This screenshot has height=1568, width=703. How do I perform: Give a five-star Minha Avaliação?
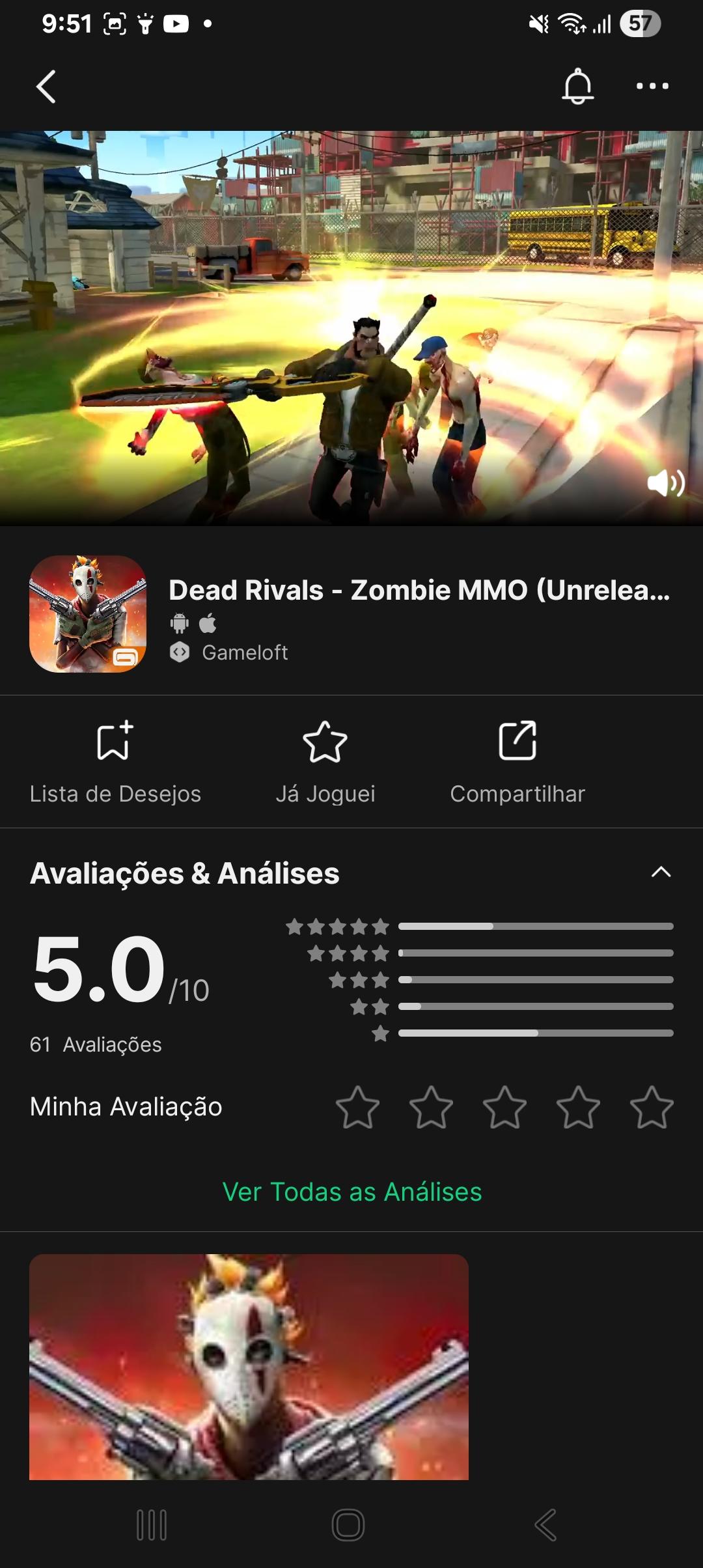[652, 1107]
